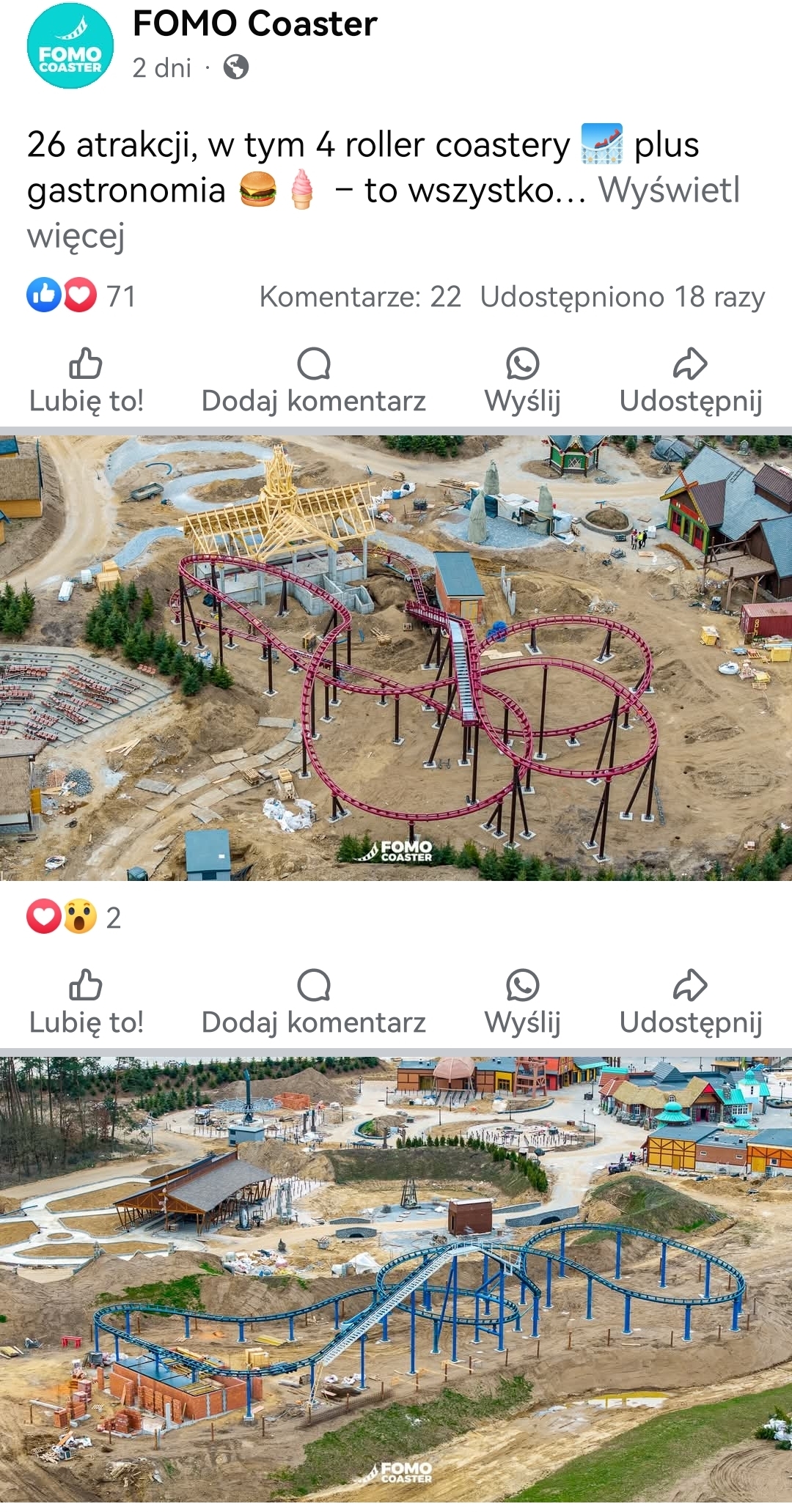792x1512 pixels.
Task: Like the post with Lubię to! above red coaster photo
Action: click(x=86, y=381)
